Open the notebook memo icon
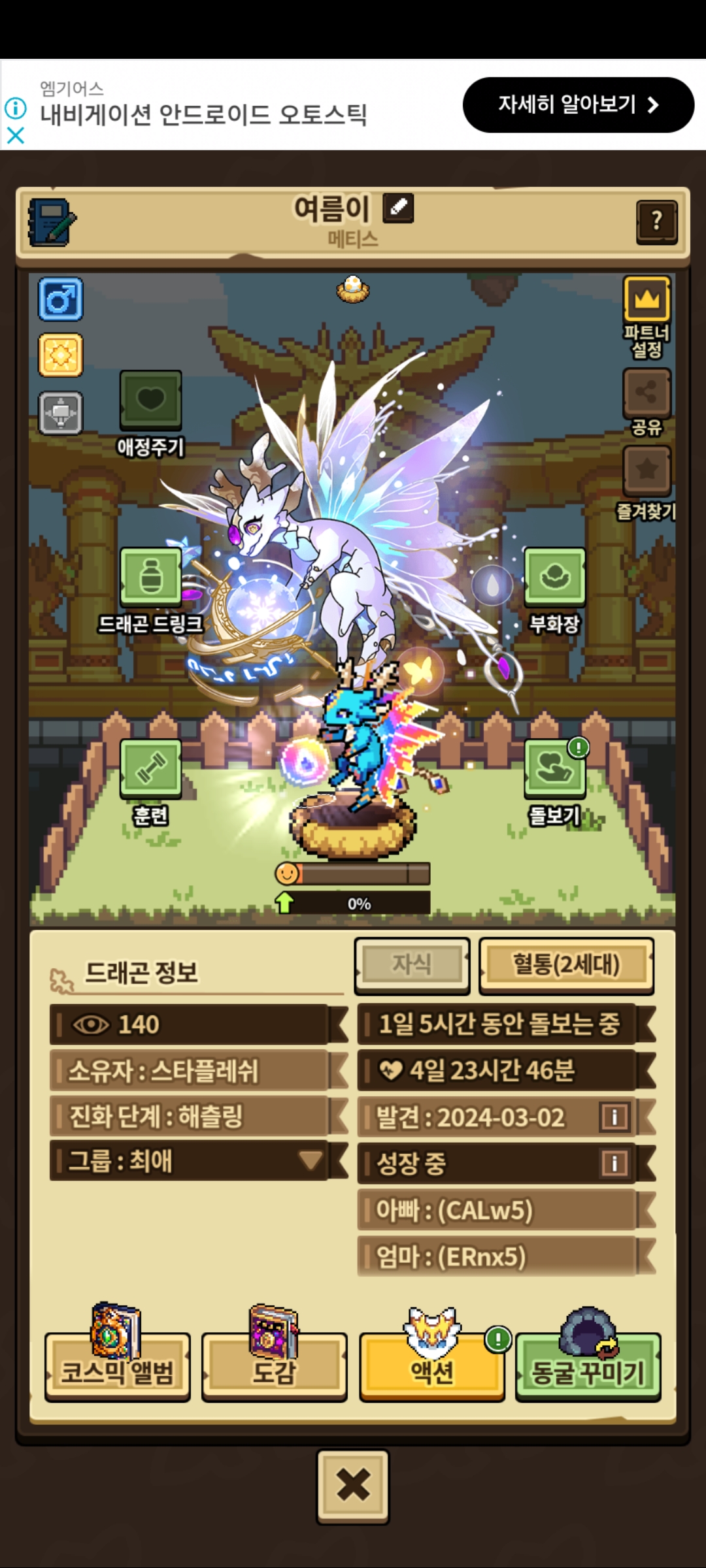706x1568 pixels. point(52,223)
